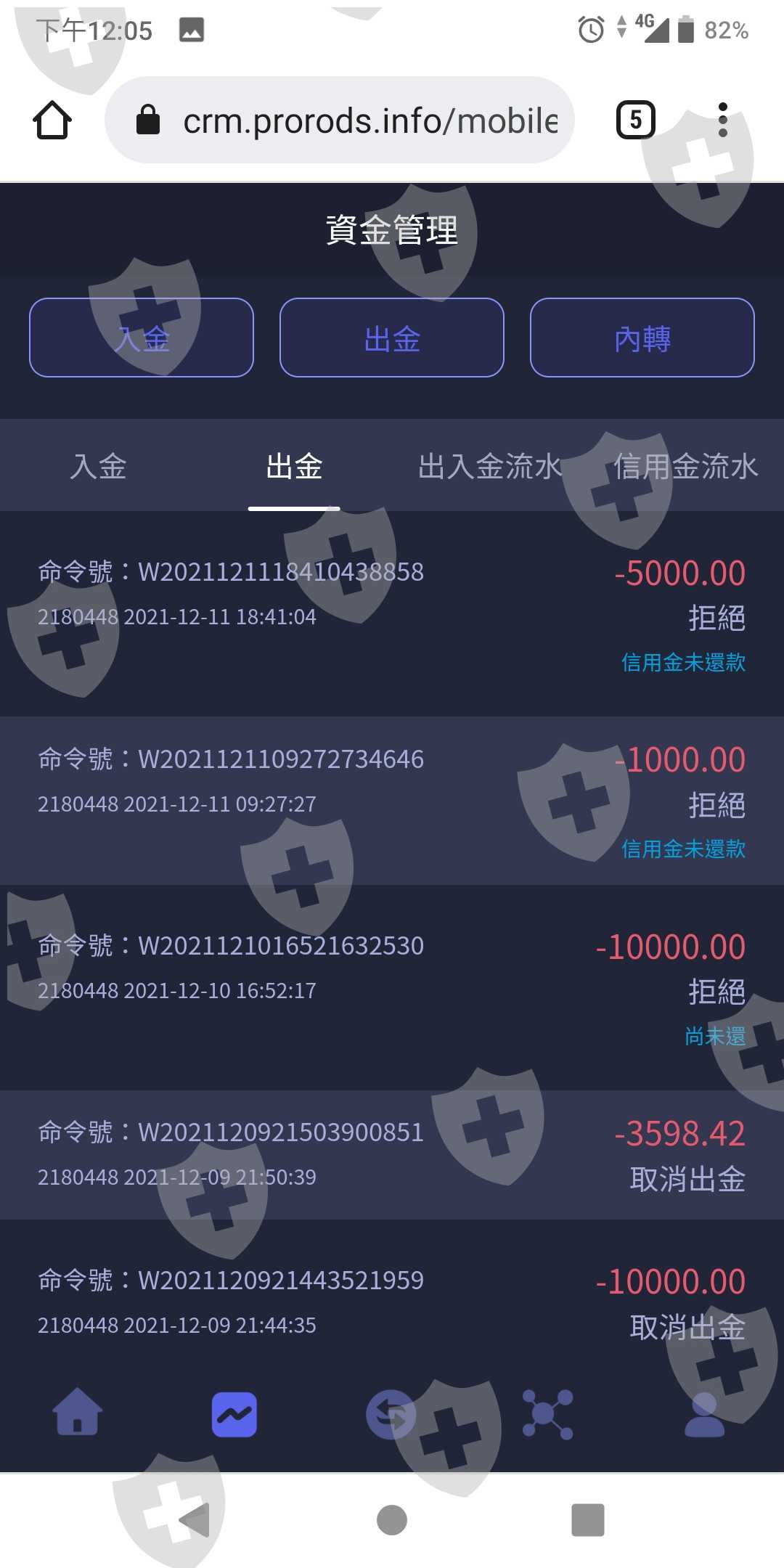Tap the 內轉 internal transfer button
Image resolution: width=784 pixels, height=1568 pixels.
coord(642,338)
